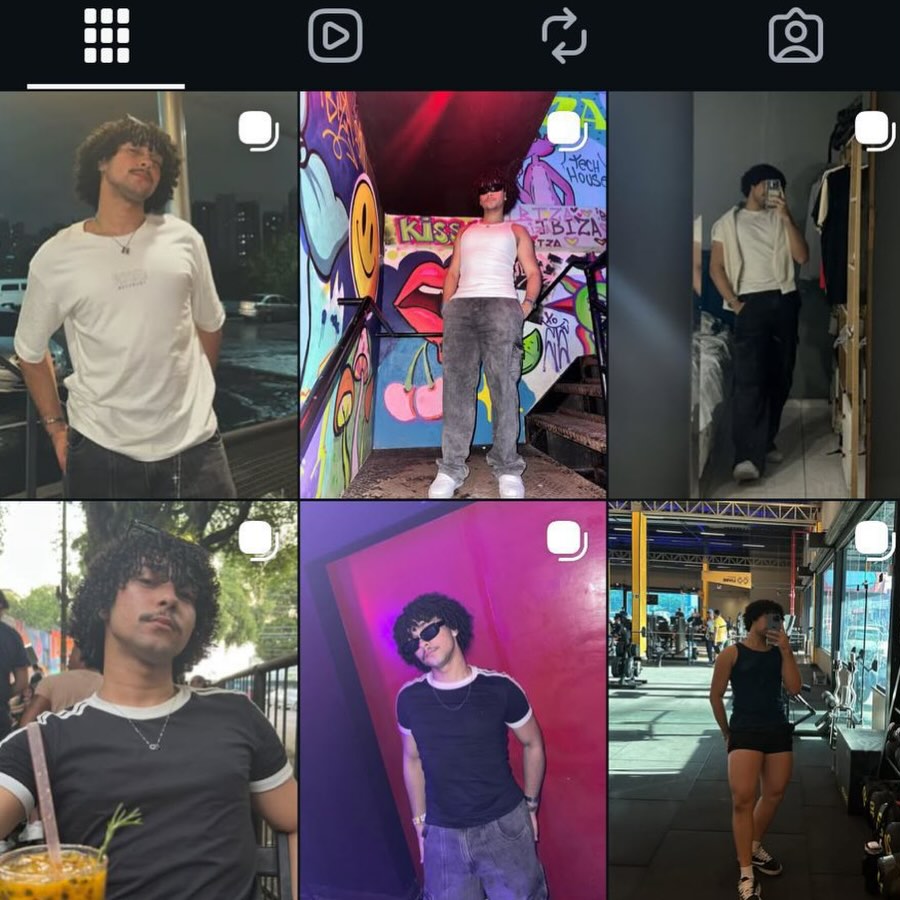Image resolution: width=900 pixels, height=900 pixels.
Task: Open the Reels tab
Action: click(335, 37)
